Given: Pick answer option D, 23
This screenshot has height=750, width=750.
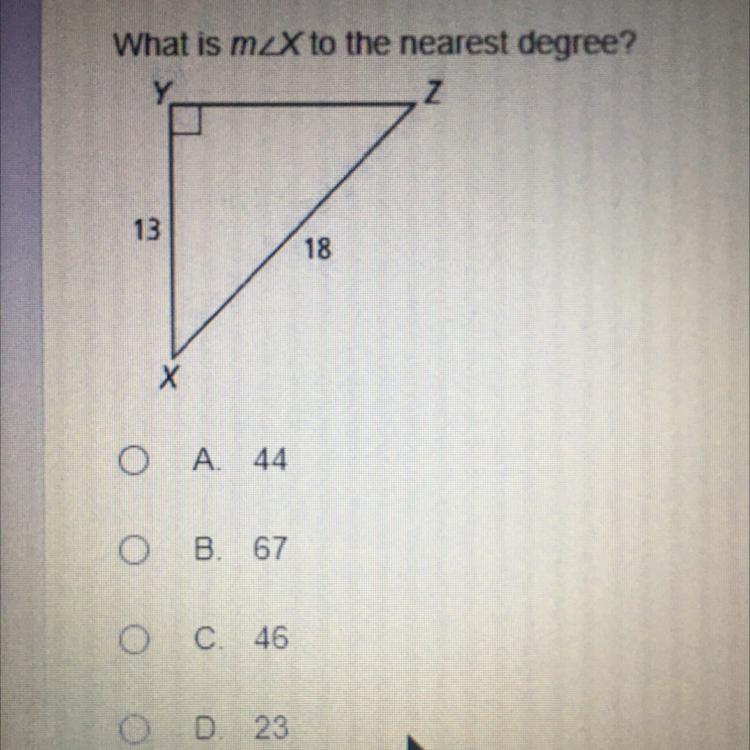Looking at the screenshot, I should [132, 727].
